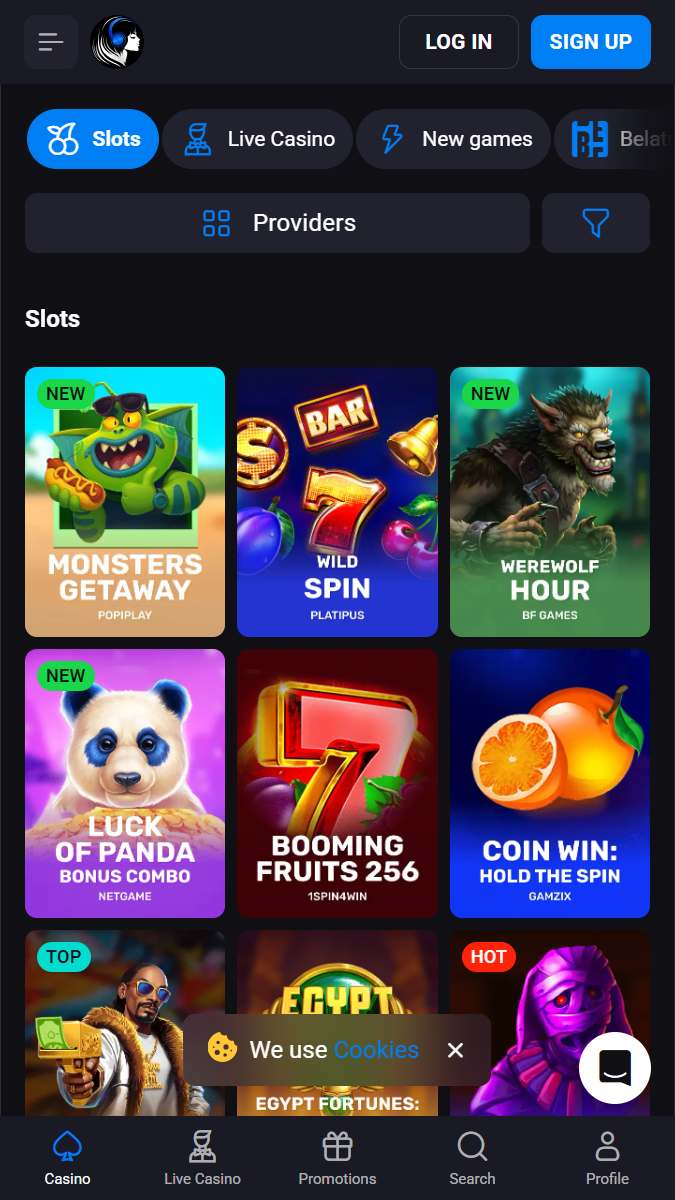Open the live chat support bubble
The image size is (675, 1200).
tap(614, 1068)
